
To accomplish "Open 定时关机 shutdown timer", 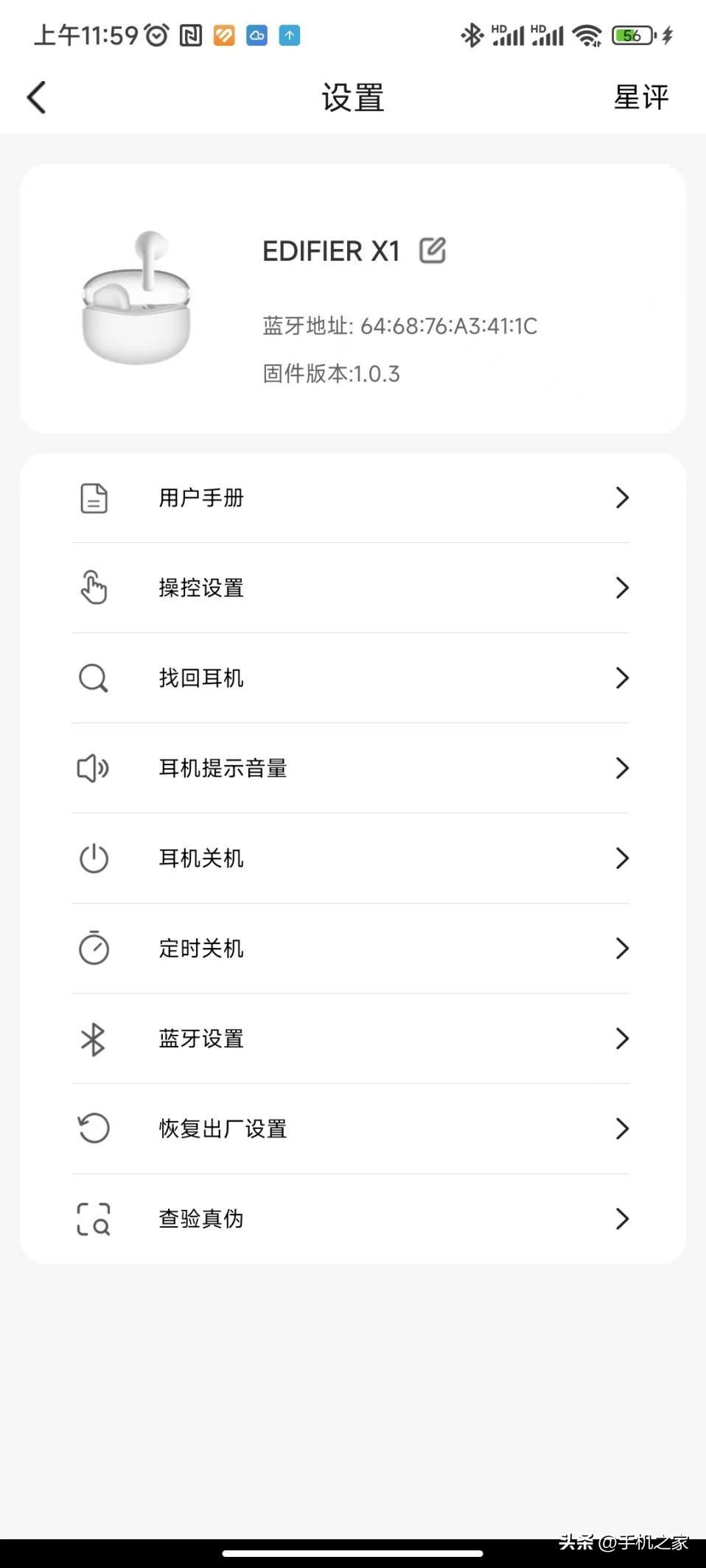I will coord(353,949).
